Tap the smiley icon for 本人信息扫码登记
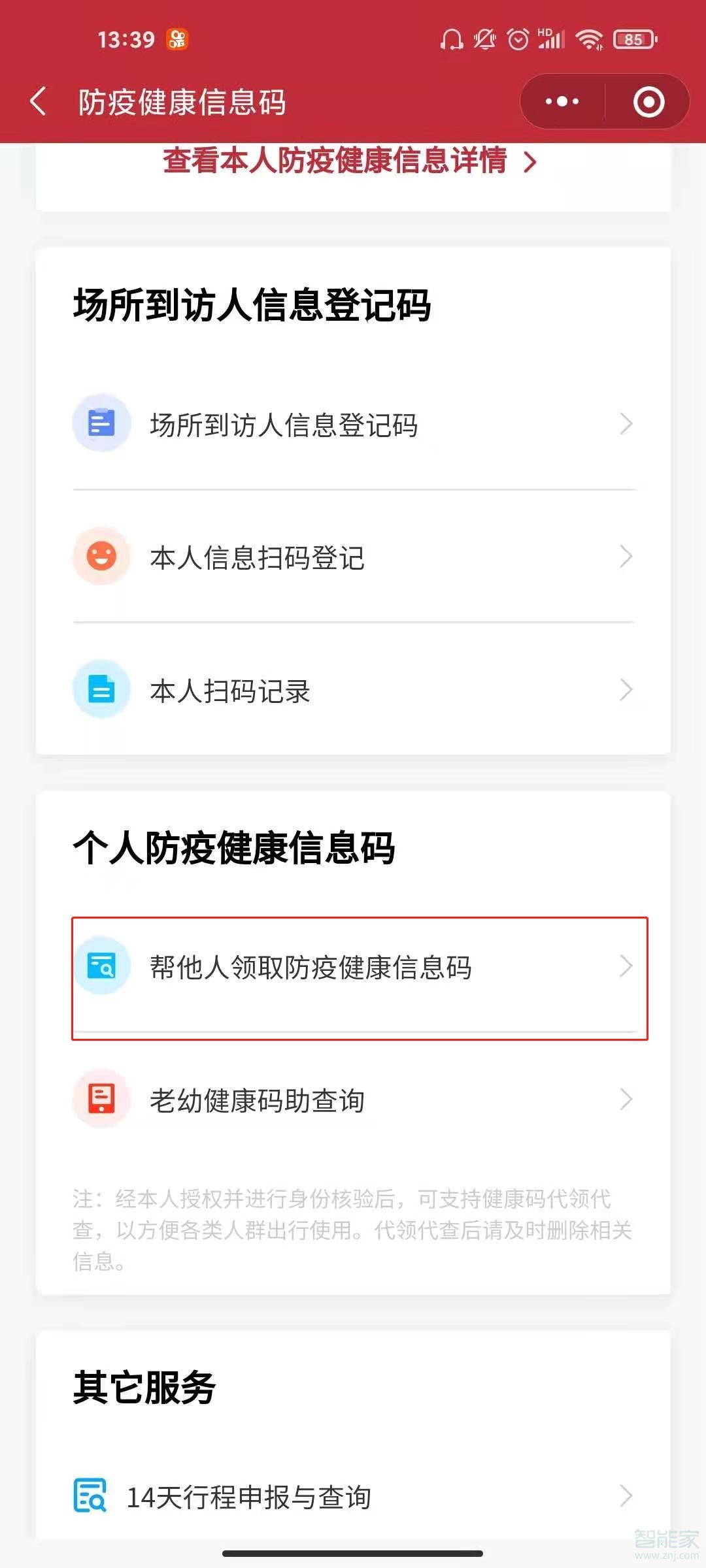This screenshot has width=706, height=1568. [101, 557]
